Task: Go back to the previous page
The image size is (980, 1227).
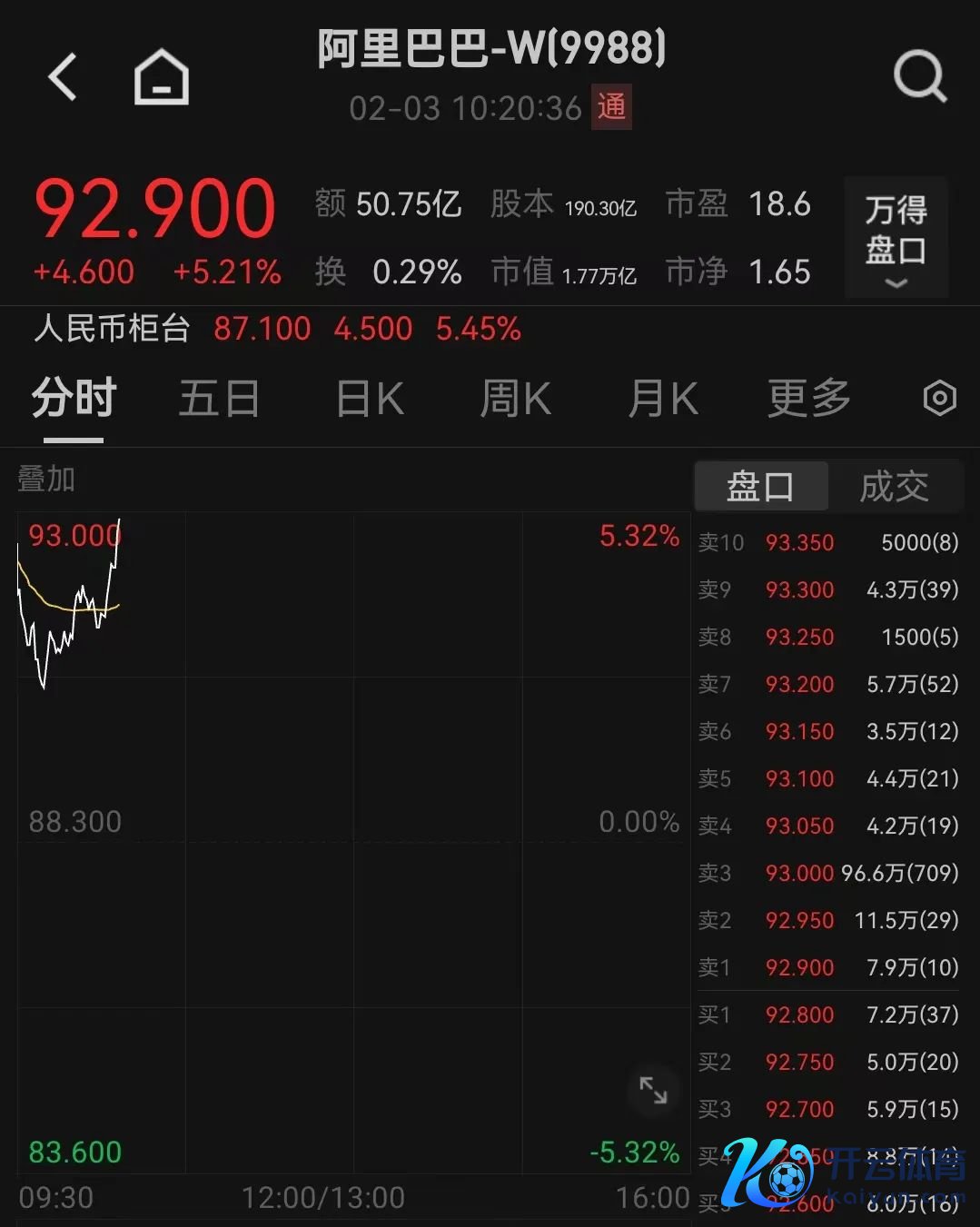Action: (x=63, y=76)
